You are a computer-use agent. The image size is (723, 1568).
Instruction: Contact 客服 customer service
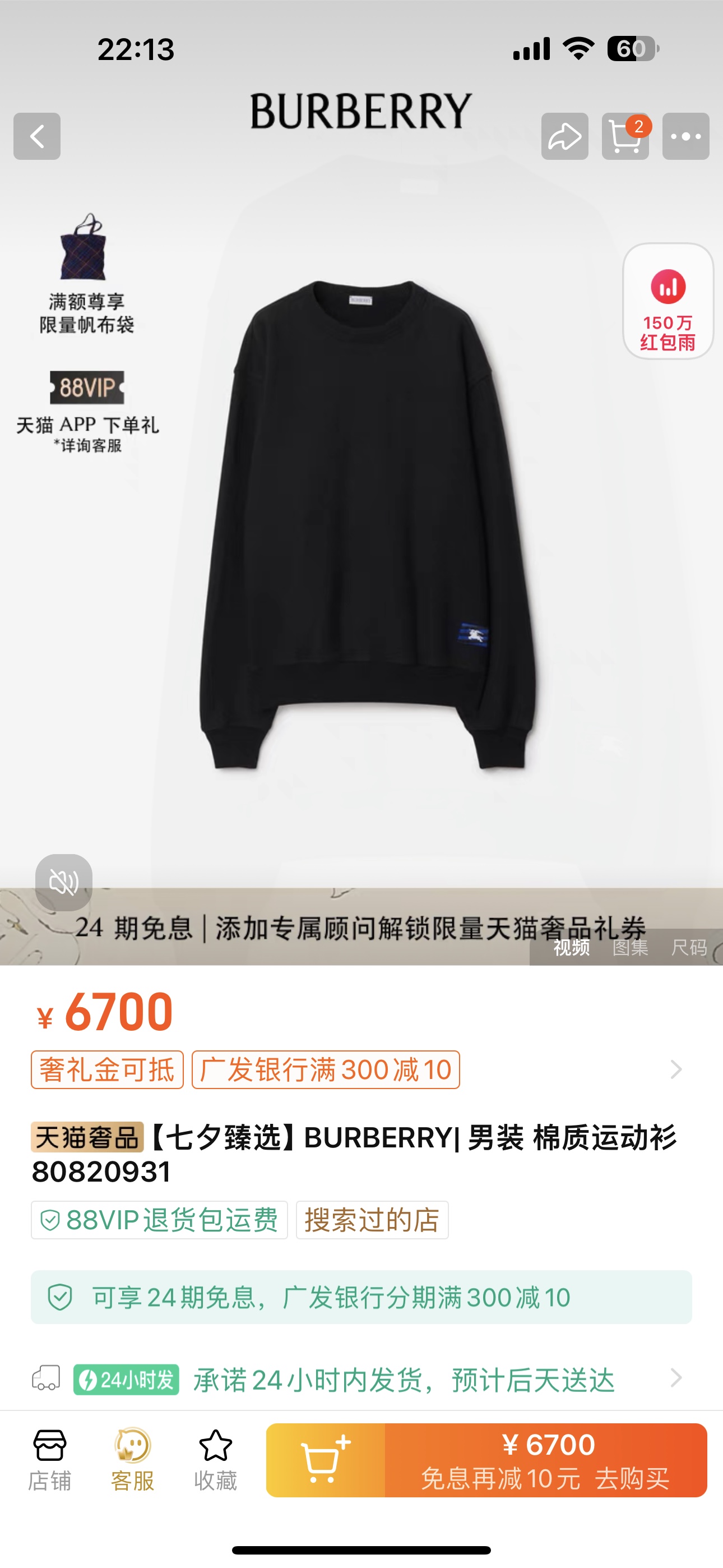[132, 1460]
